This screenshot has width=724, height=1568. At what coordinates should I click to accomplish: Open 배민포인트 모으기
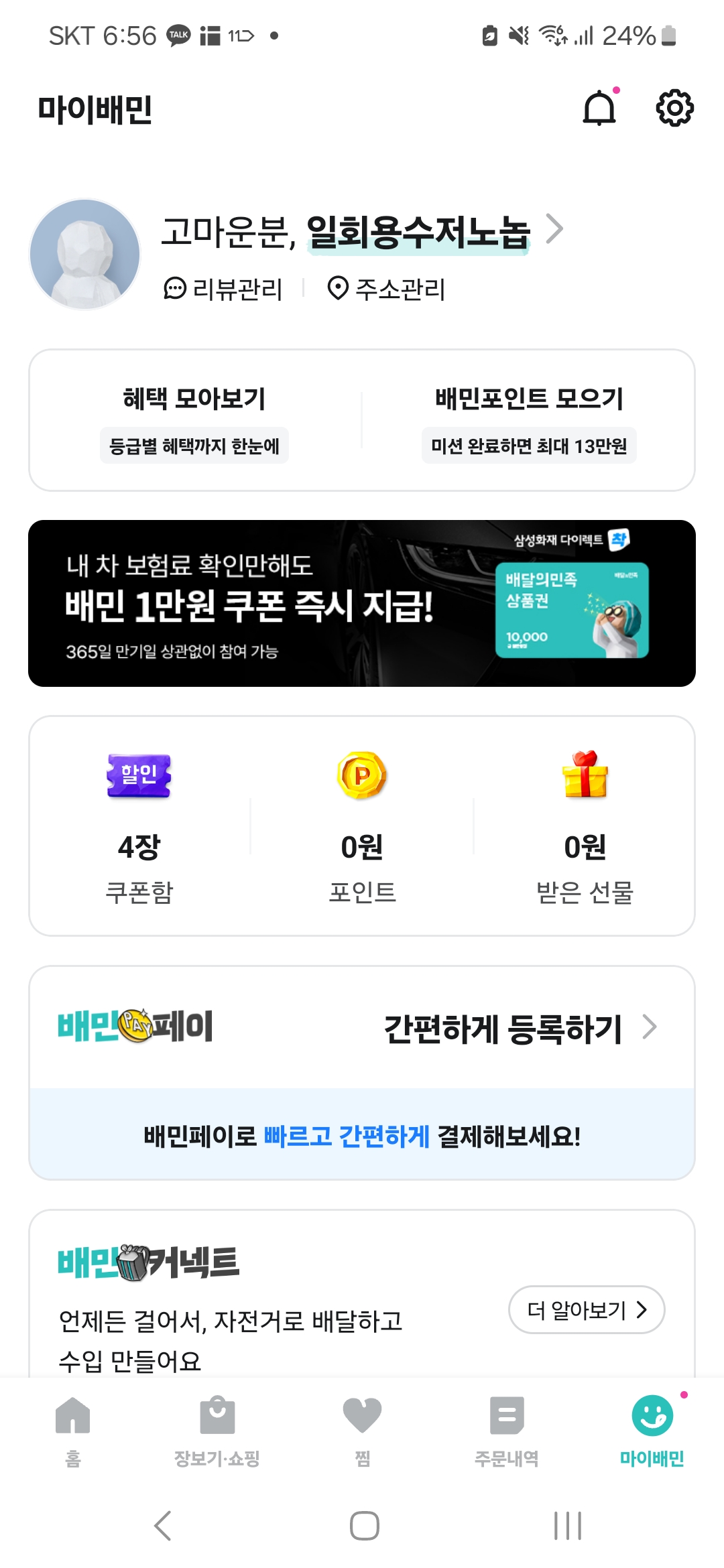[529, 421]
